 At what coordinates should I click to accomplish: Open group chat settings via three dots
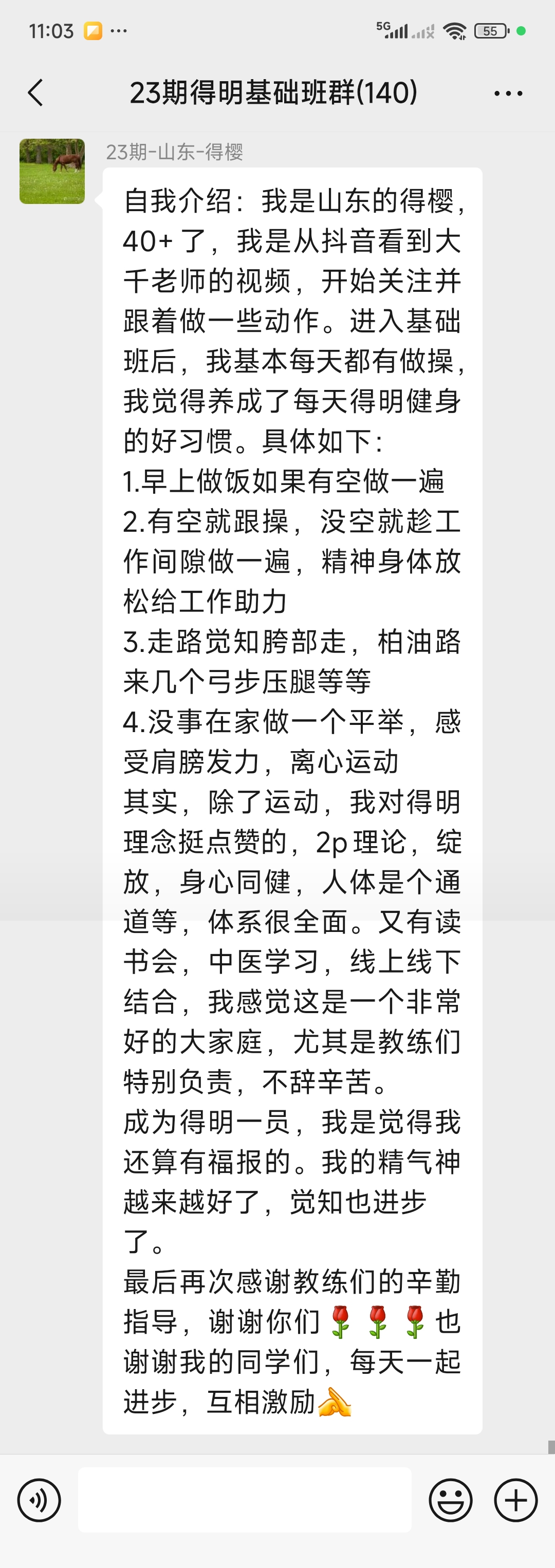click(x=508, y=93)
